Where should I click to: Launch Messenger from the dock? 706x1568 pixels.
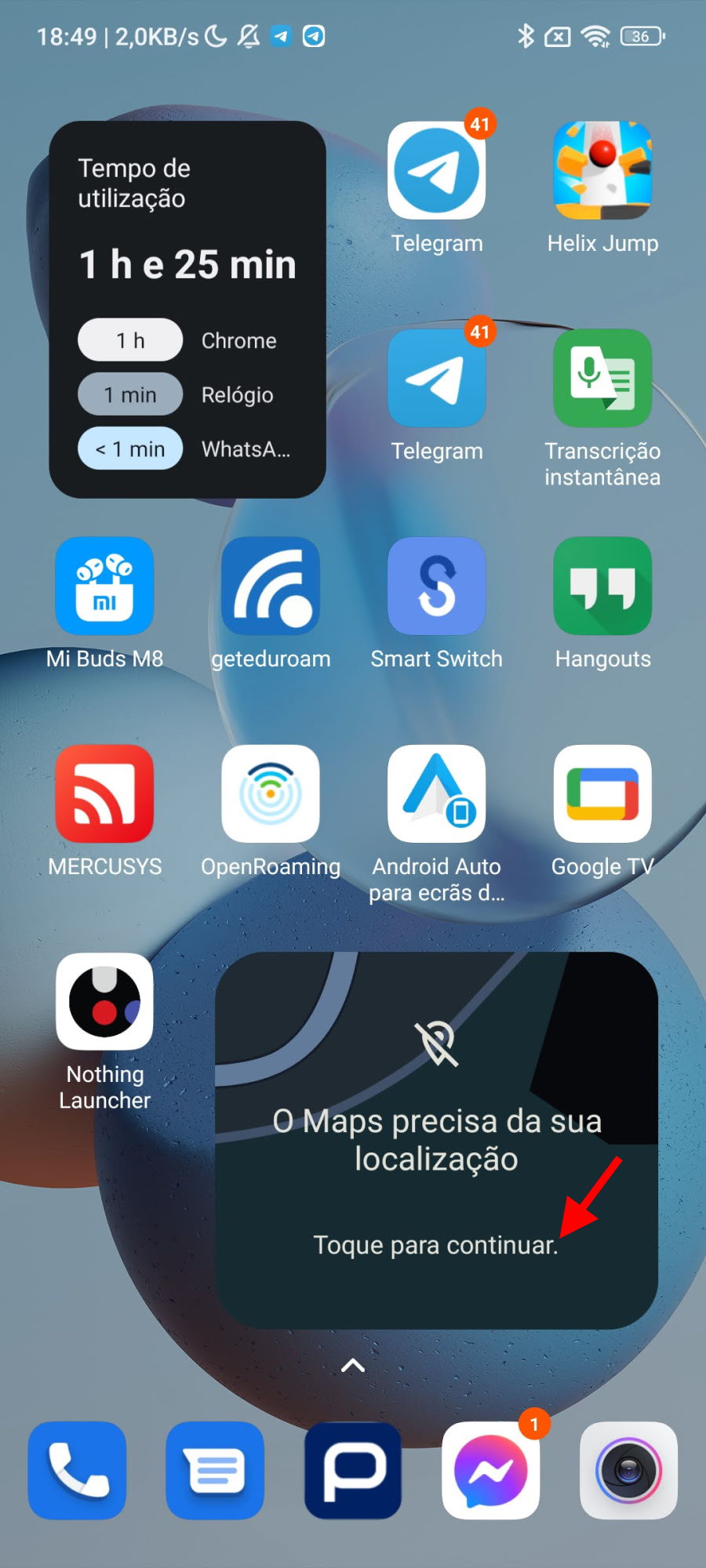[491, 1470]
